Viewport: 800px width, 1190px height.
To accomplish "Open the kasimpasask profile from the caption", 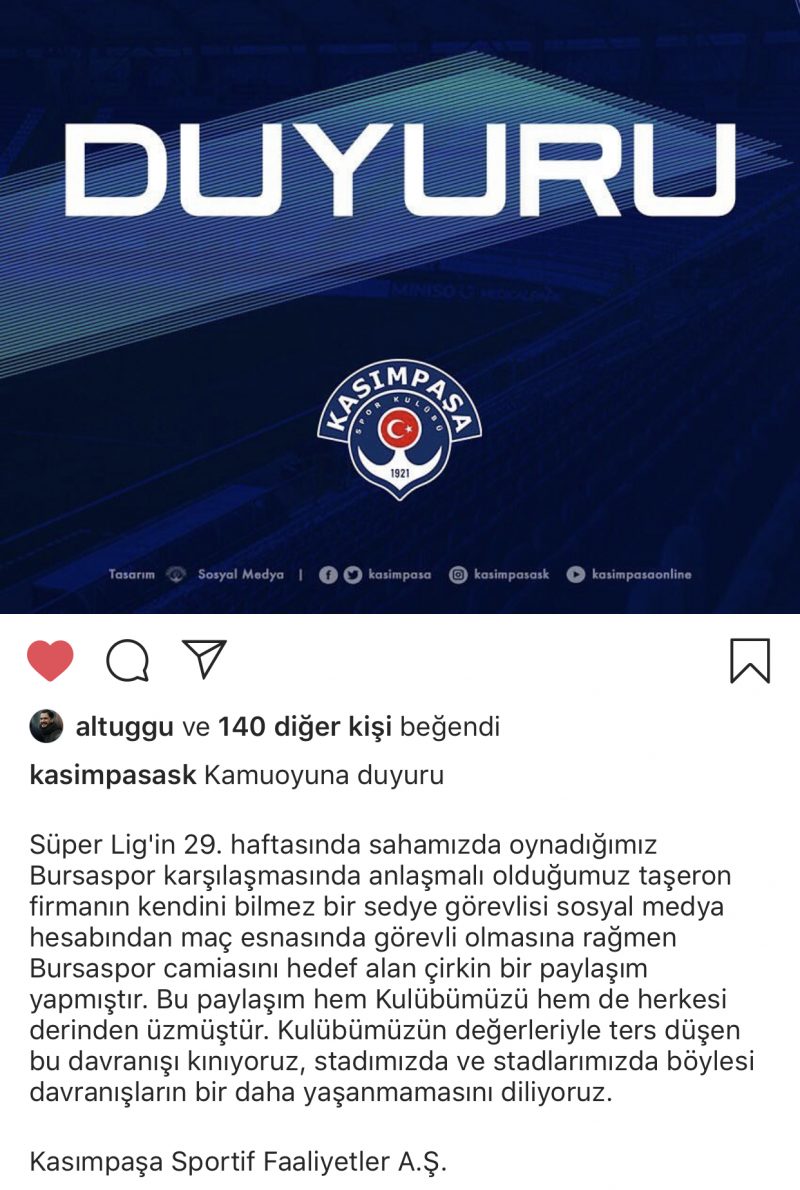I will point(113,776).
